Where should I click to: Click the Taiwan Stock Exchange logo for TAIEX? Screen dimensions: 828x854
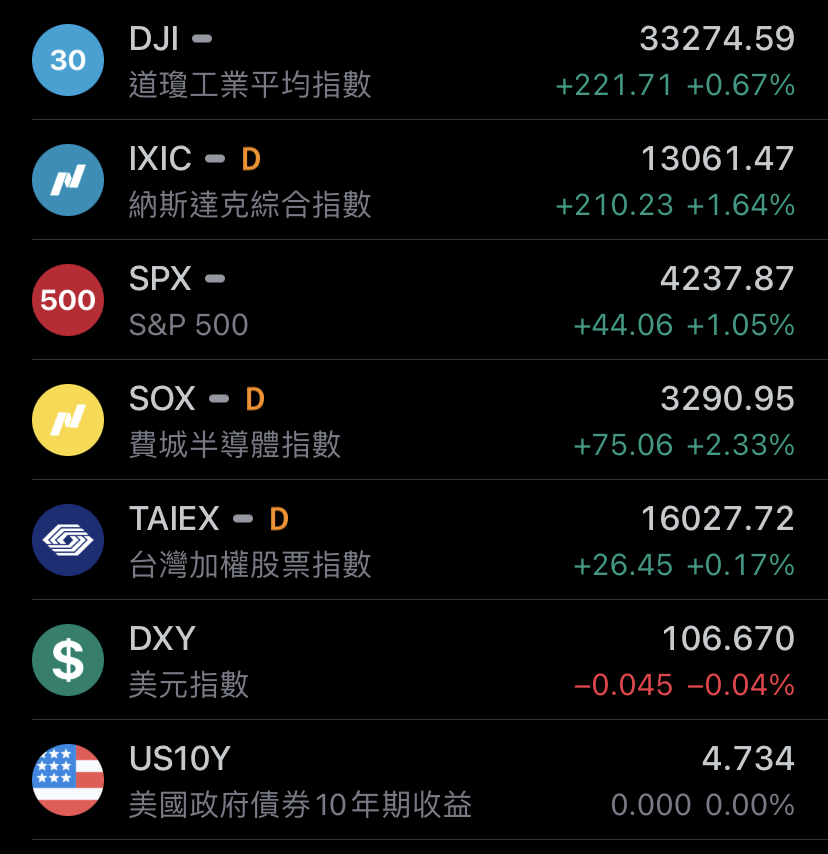[67, 540]
